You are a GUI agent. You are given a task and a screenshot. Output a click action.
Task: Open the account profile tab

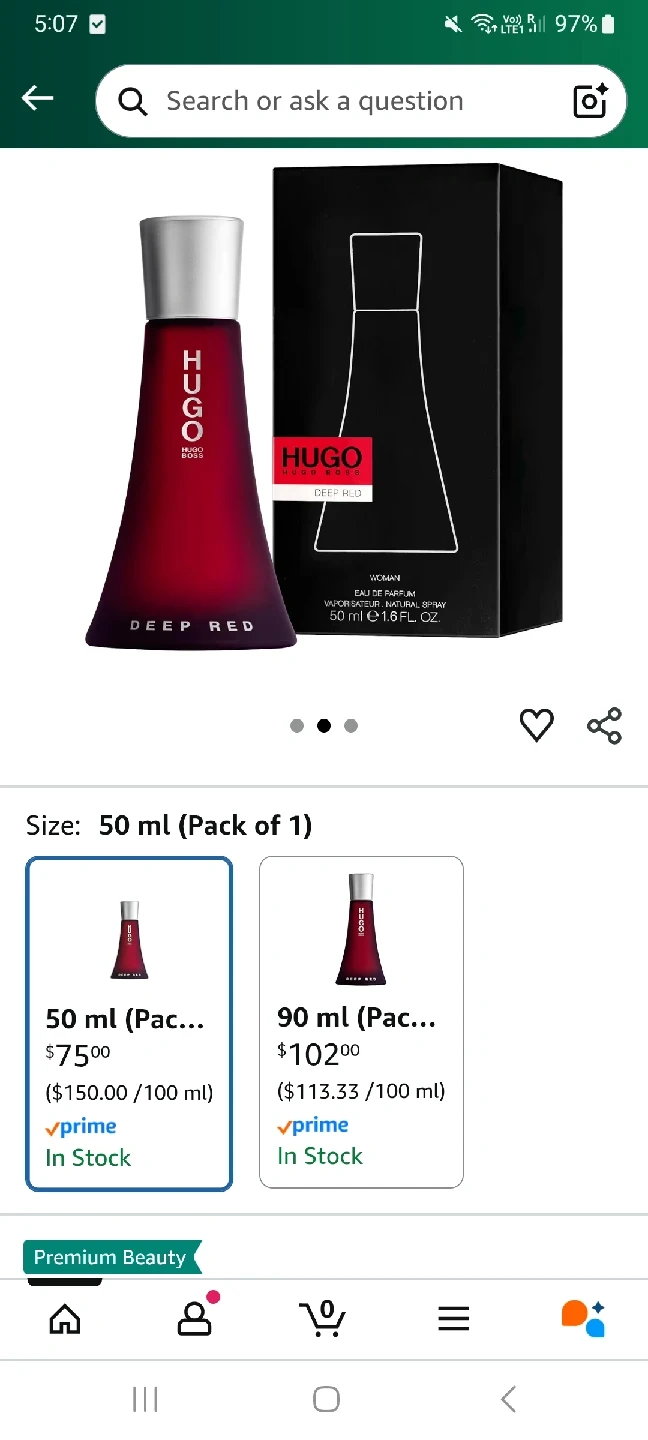(x=194, y=1319)
